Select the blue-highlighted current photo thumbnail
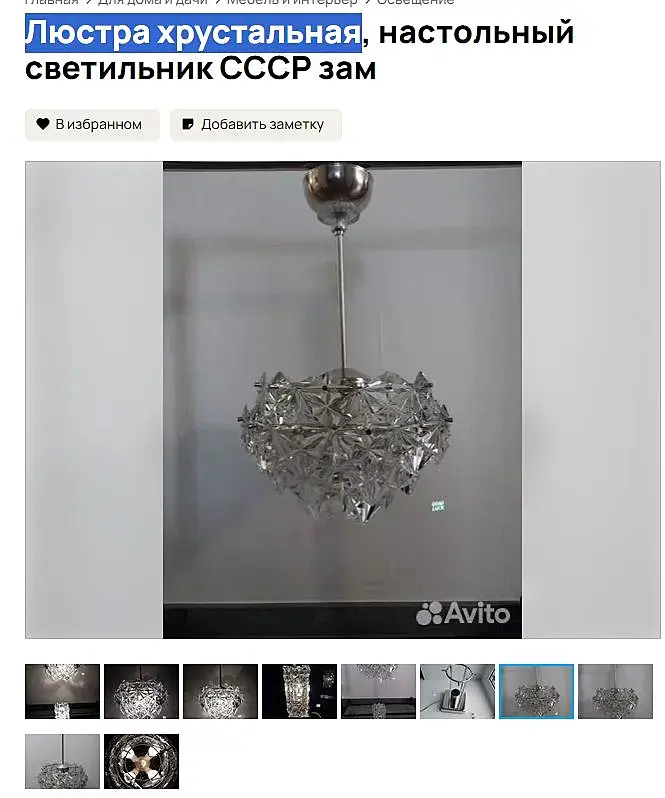Viewport: 665px width, 798px height. coord(536,691)
